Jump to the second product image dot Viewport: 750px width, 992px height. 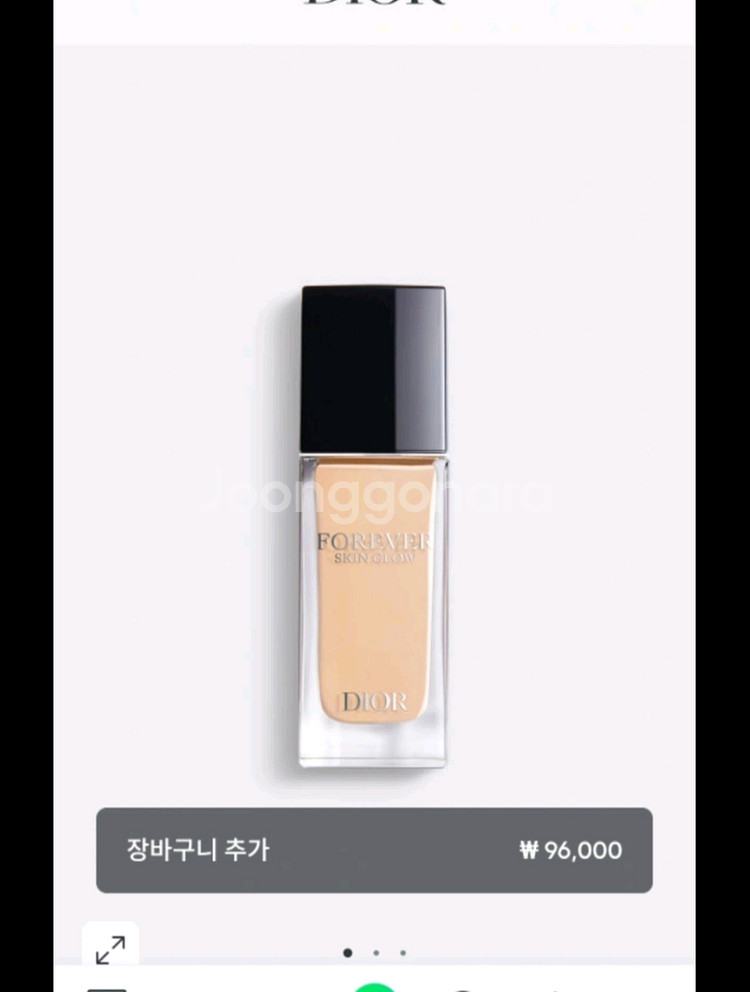[375, 953]
